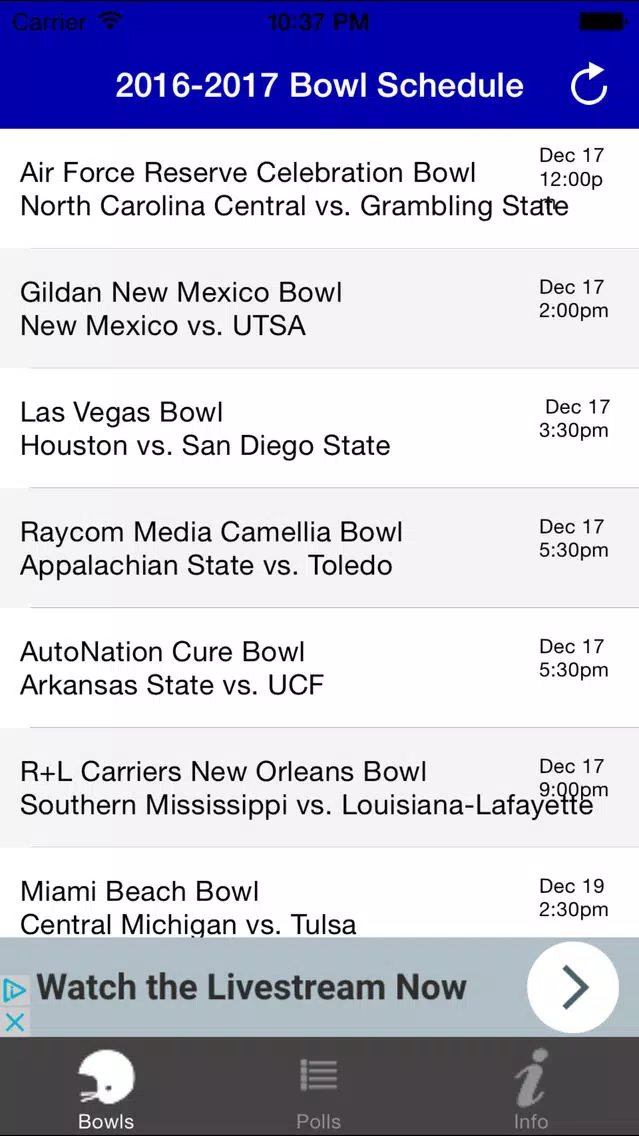Open the Miami Beach Bowl game
Image resolution: width=639 pixels, height=1136 pixels.
click(x=320, y=893)
